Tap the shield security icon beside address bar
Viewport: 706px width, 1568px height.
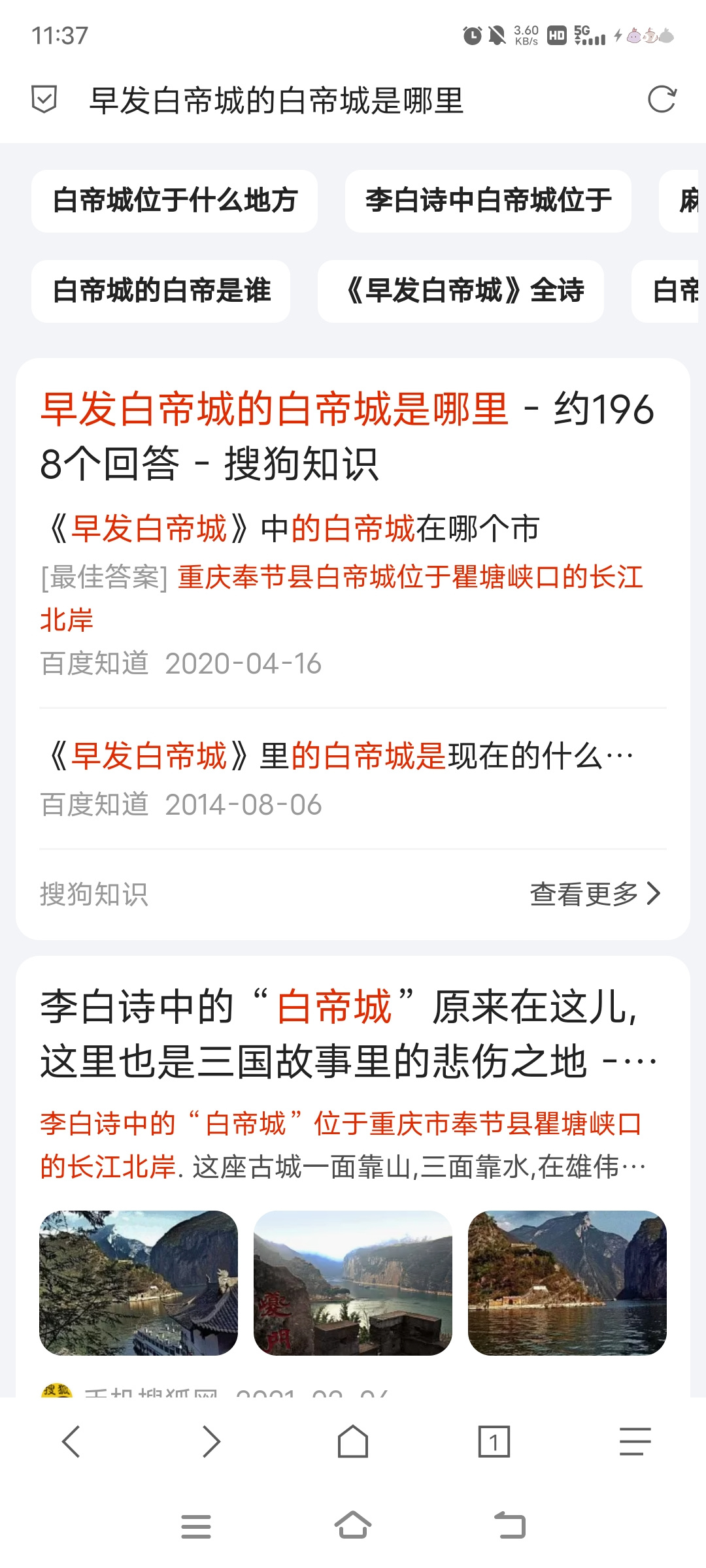[x=44, y=100]
